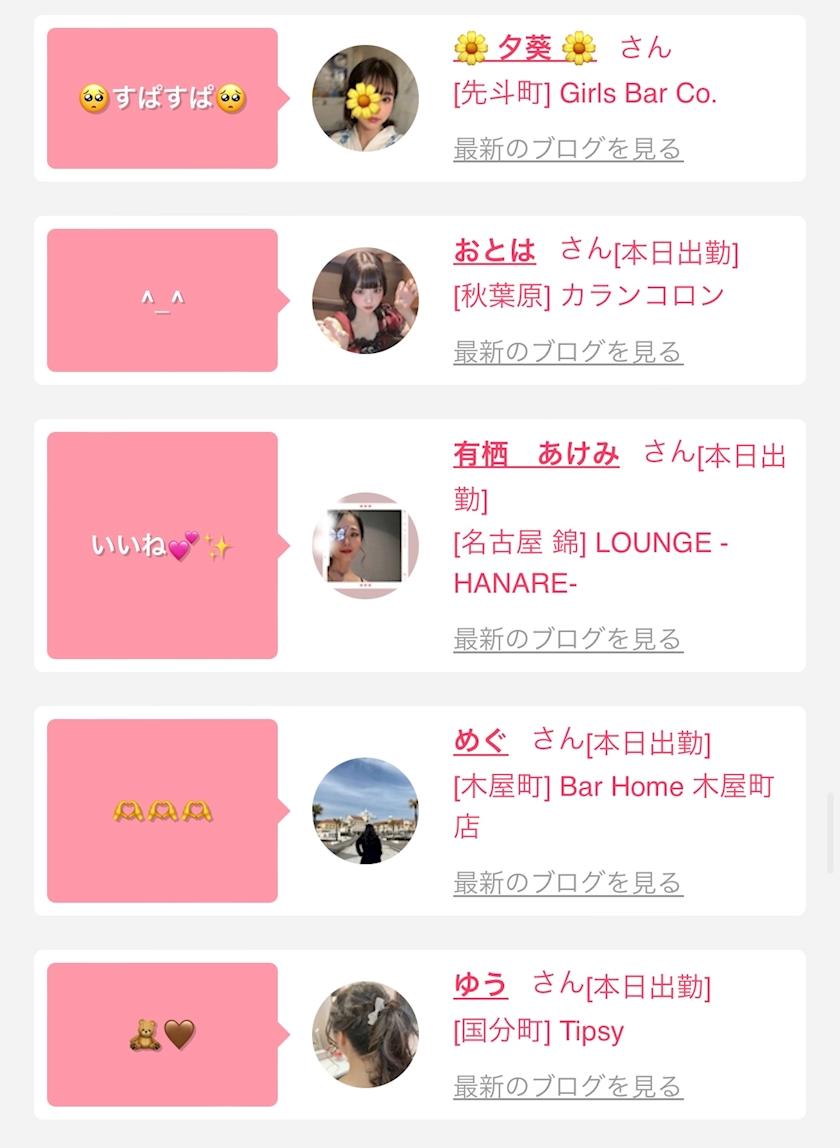Open めぐ's profile name link
The width and height of the screenshot is (840, 1148).
pyautogui.click(x=480, y=740)
